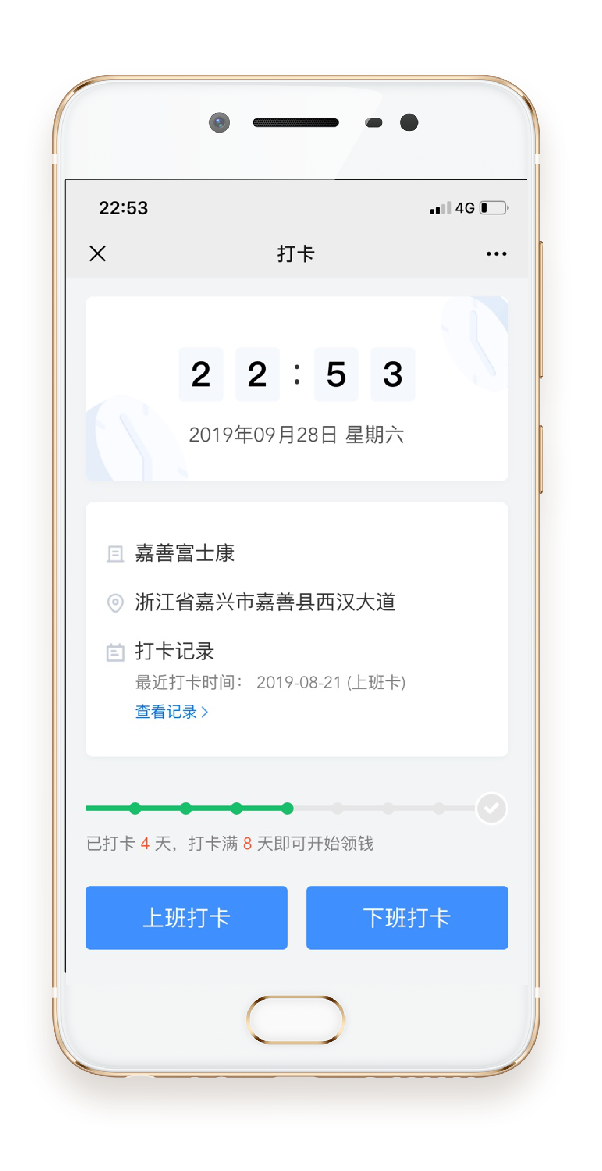Close the 打卡 page with the X
Screen dimensions: 602x1171
[97, 254]
